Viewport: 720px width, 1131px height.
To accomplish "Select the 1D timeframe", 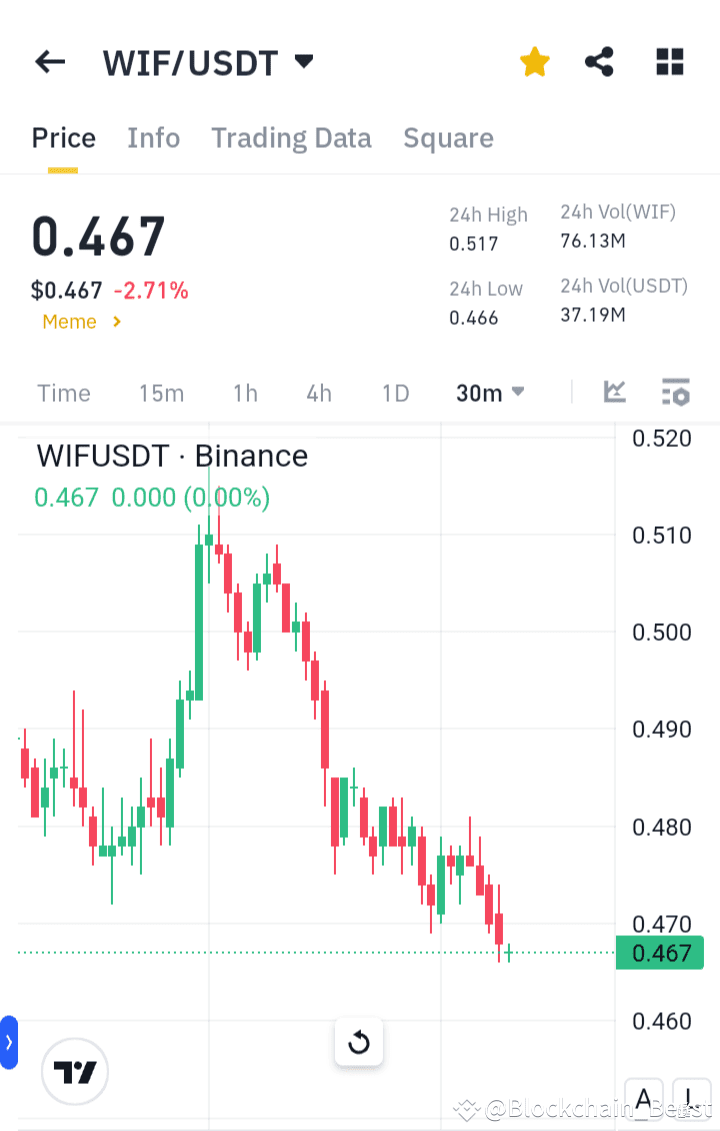I will 395,392.
